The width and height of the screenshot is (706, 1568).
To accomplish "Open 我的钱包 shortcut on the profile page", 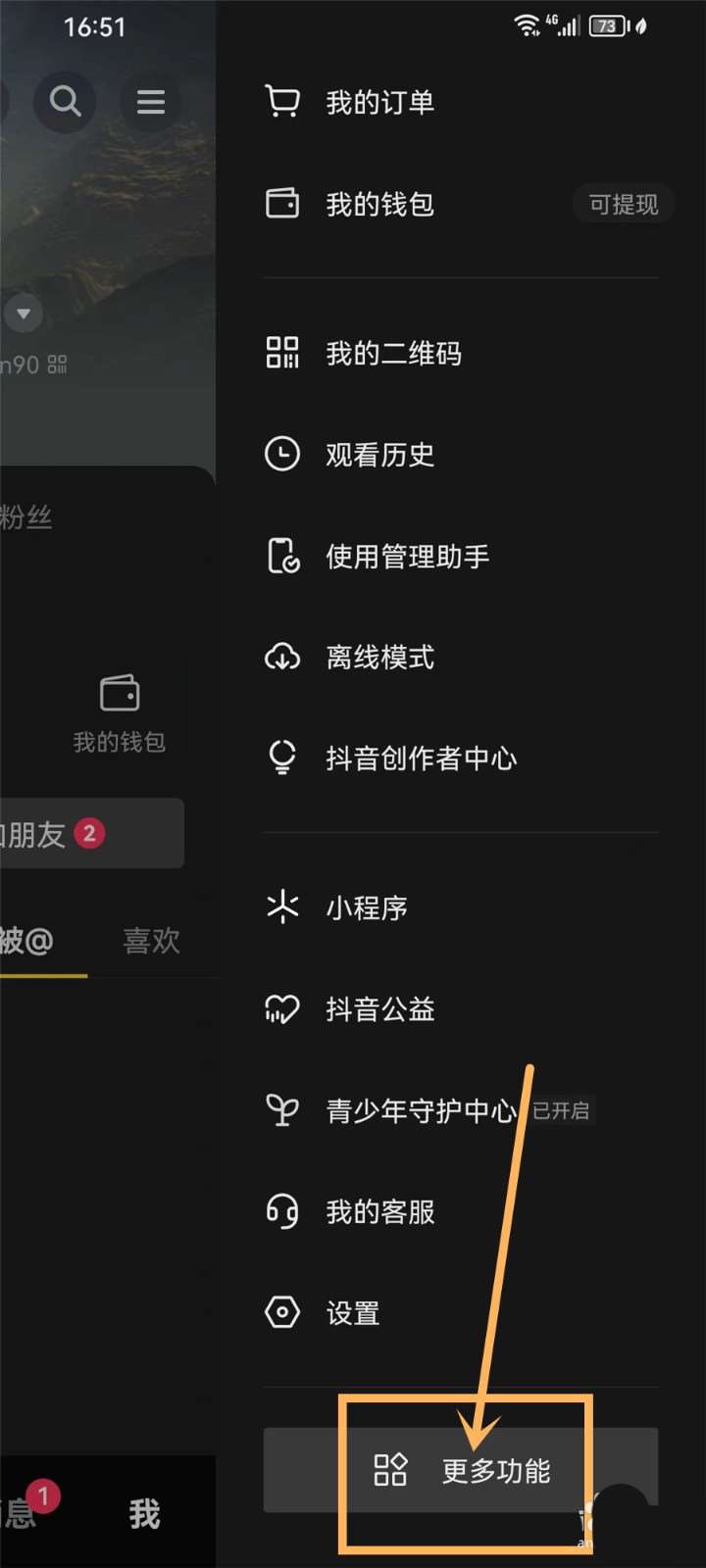I will pos(120,711).
